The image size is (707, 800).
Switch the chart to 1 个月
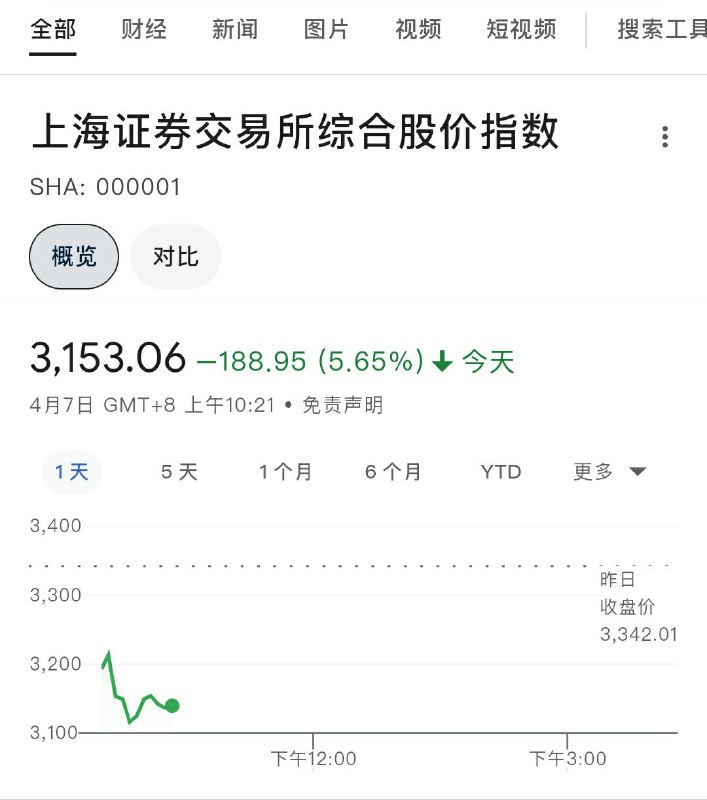coord(285,472)
